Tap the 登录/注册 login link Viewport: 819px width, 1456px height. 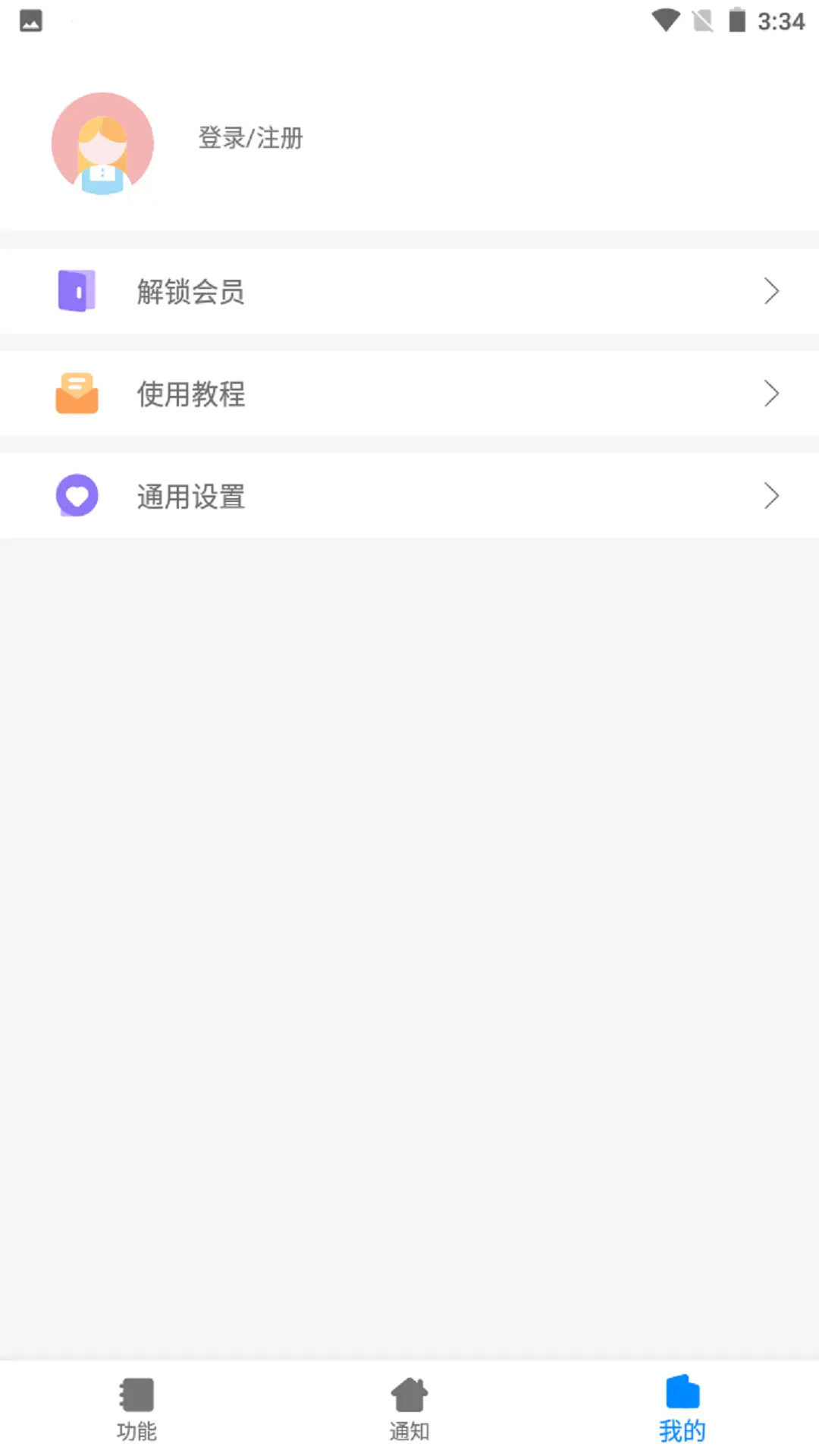pos(250,138)
